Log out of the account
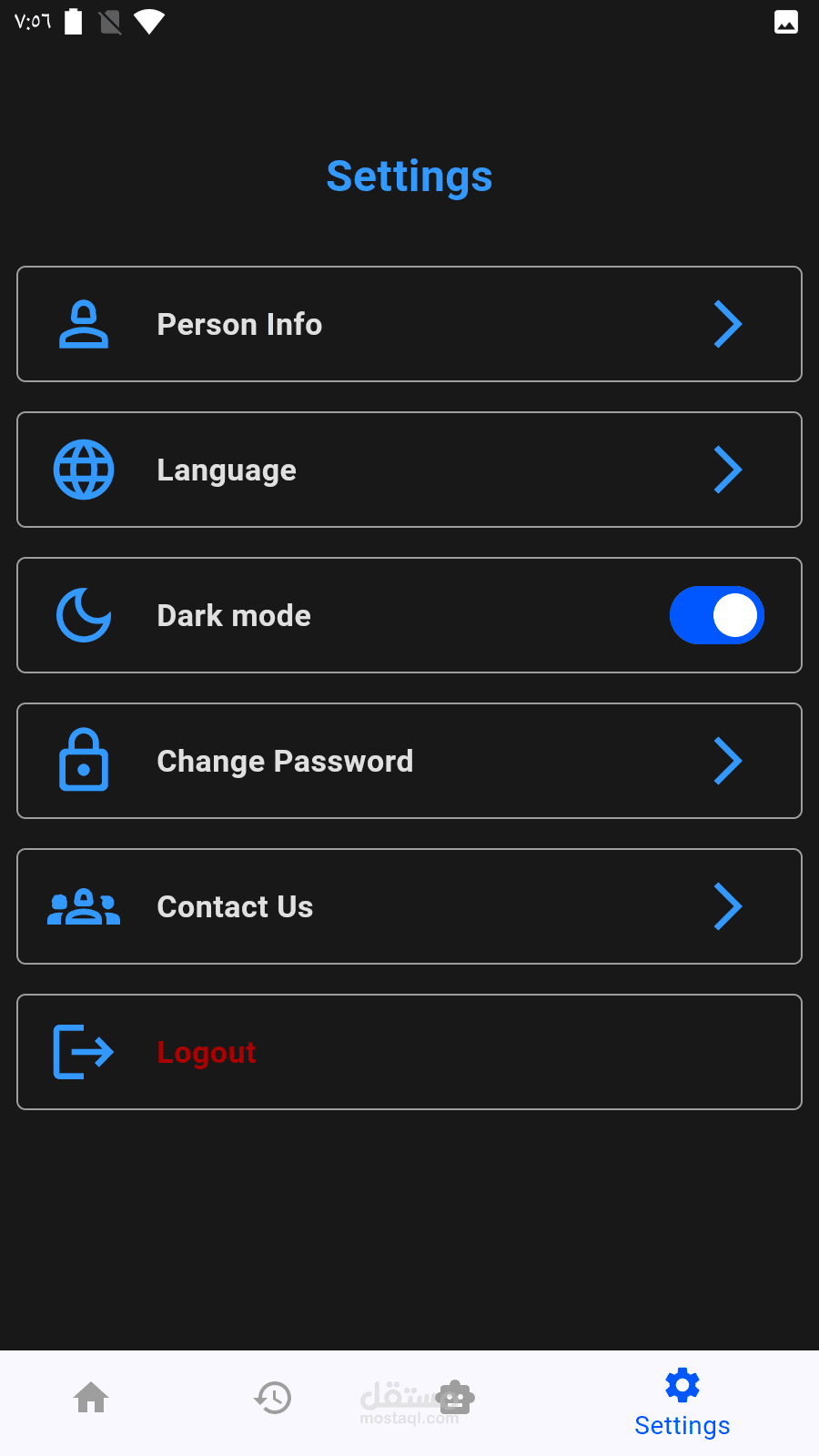 point(409,1052)
